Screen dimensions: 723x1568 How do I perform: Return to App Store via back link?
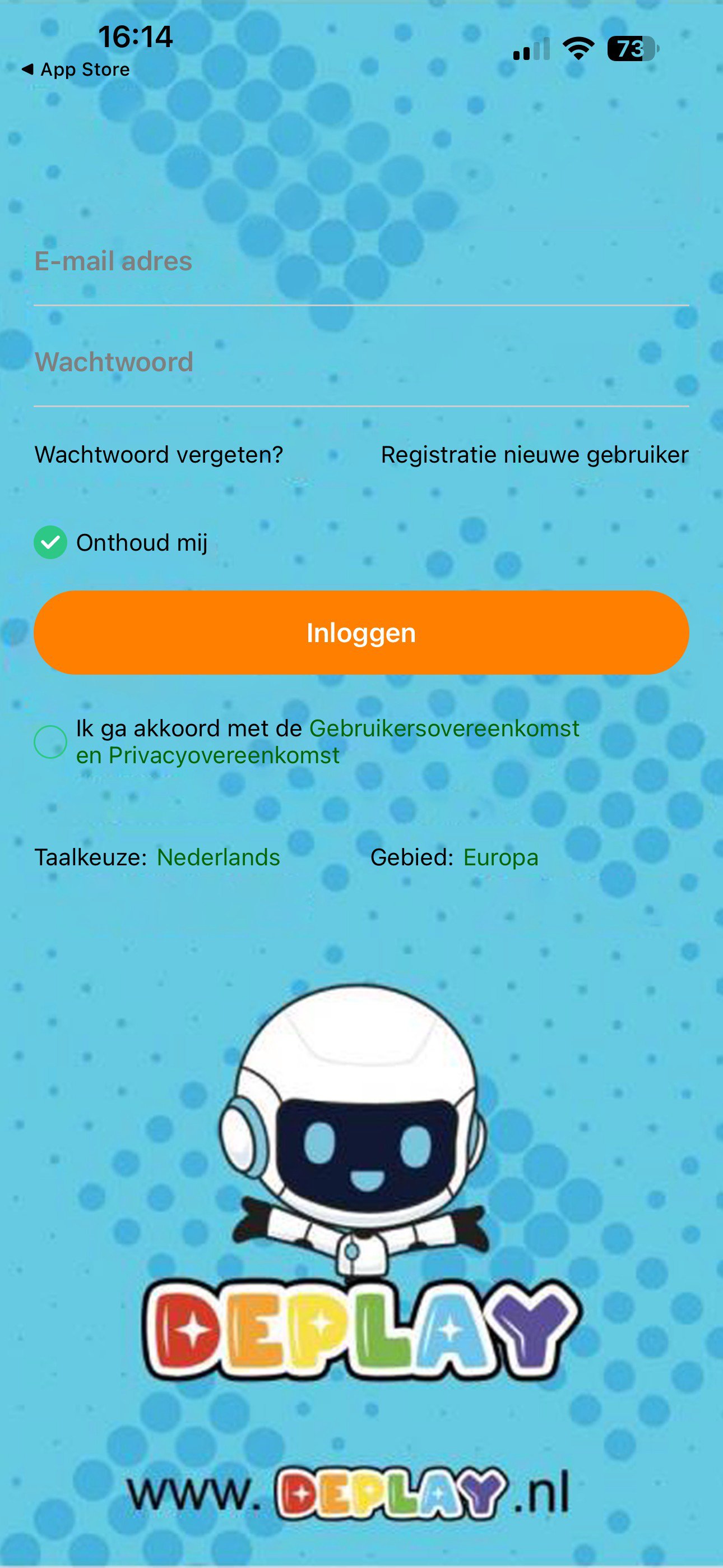(76, 70)
